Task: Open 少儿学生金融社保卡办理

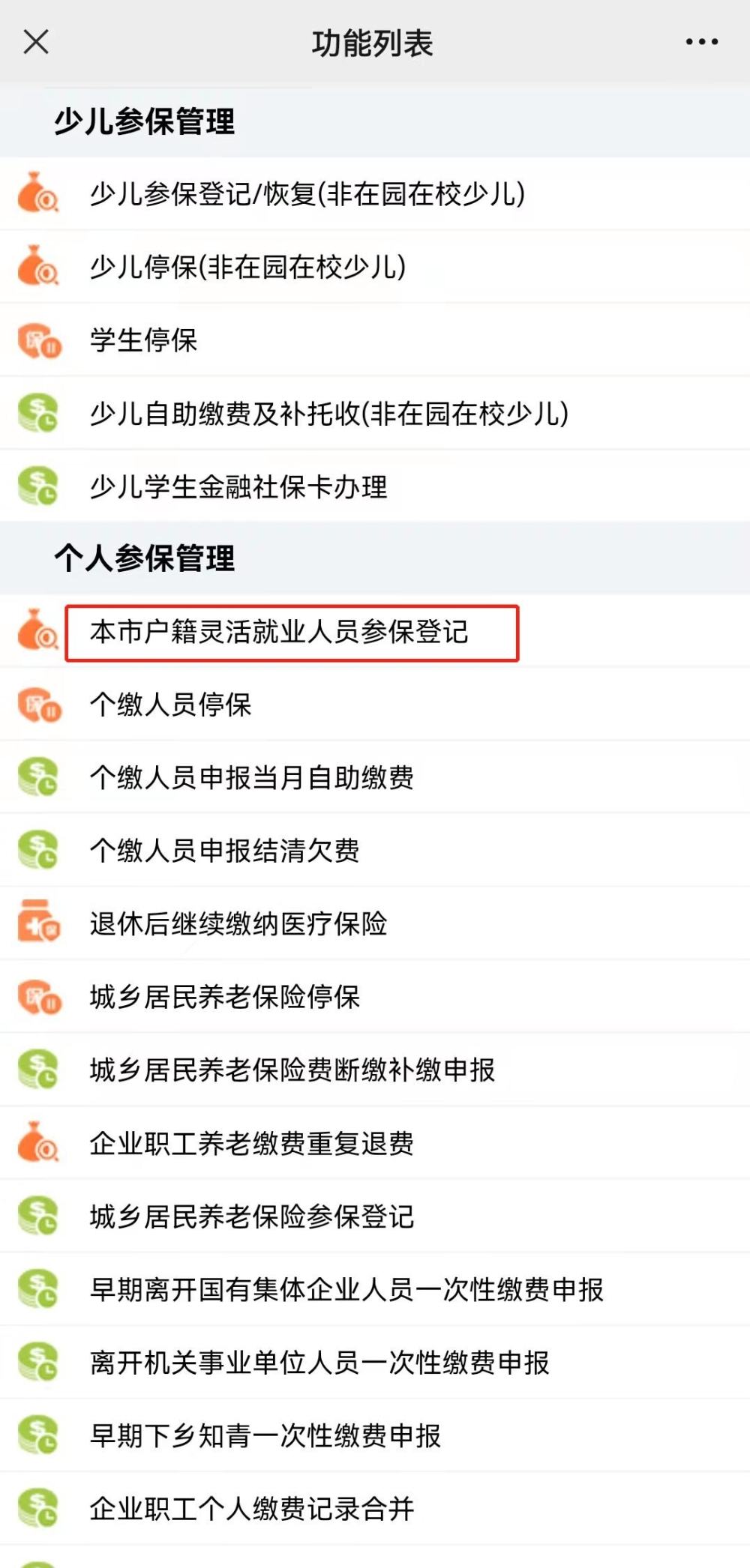Action: tap(375, 486)
